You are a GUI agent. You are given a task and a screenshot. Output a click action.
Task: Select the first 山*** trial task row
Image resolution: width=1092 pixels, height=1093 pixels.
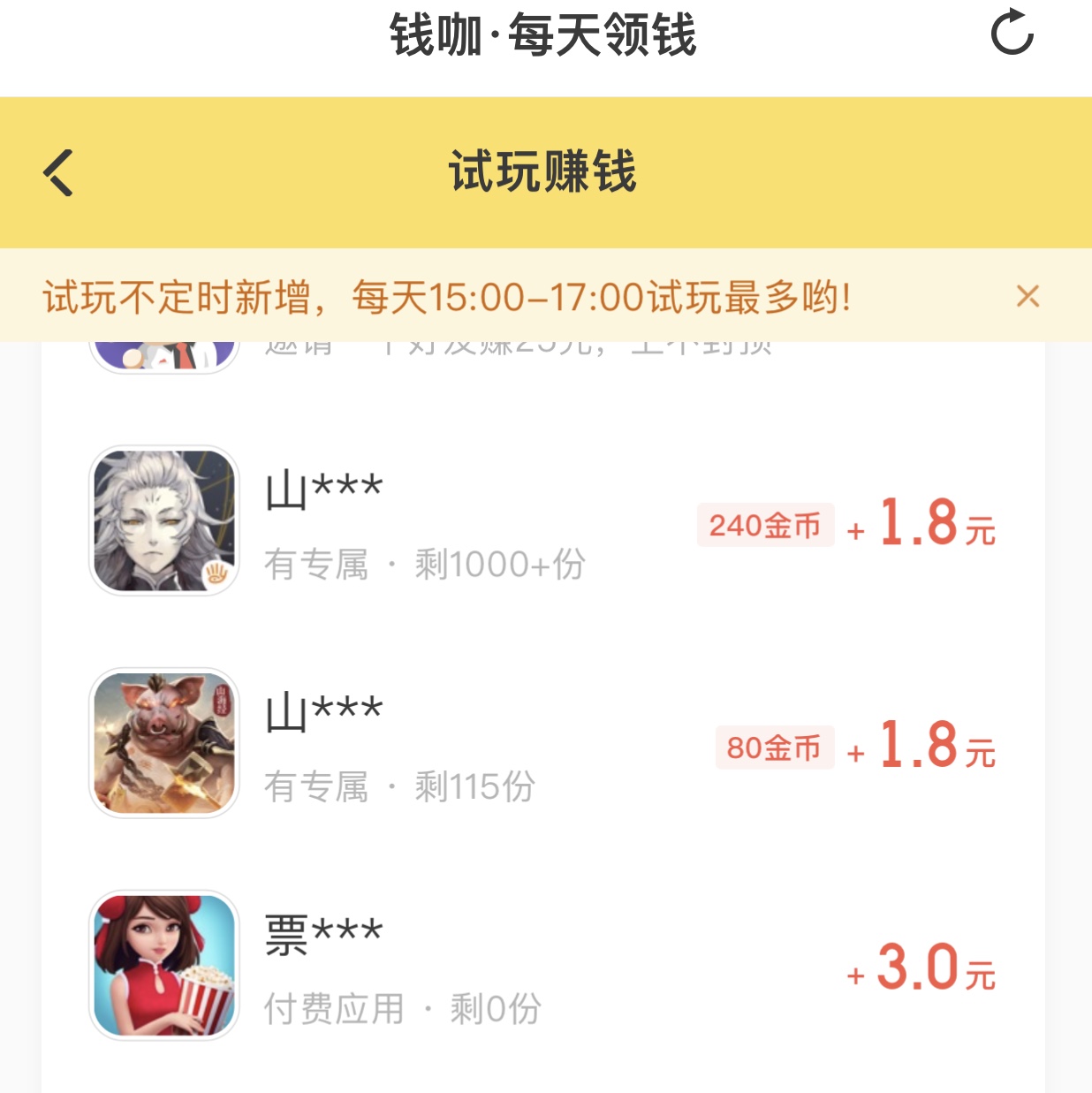(530, 520)
